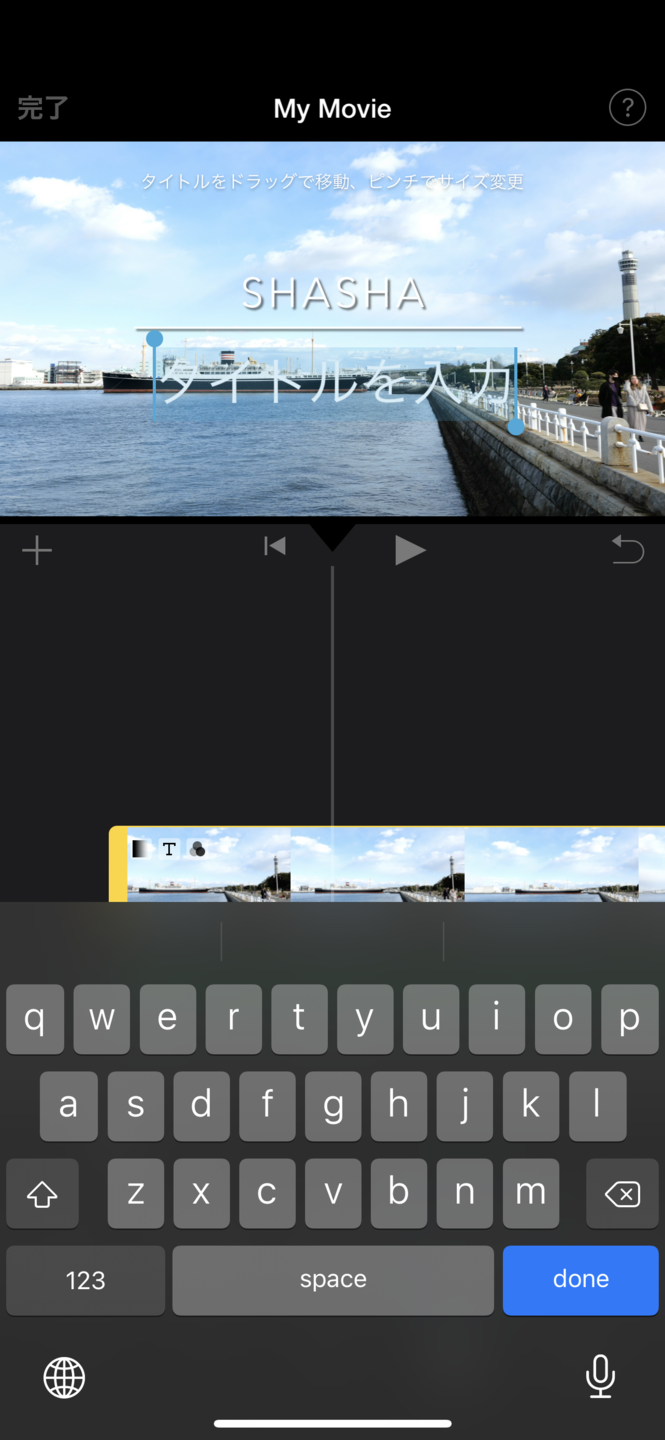Tap the SHASHA title text
Viewport: 665px width, 1440px height.
point(334,294)
